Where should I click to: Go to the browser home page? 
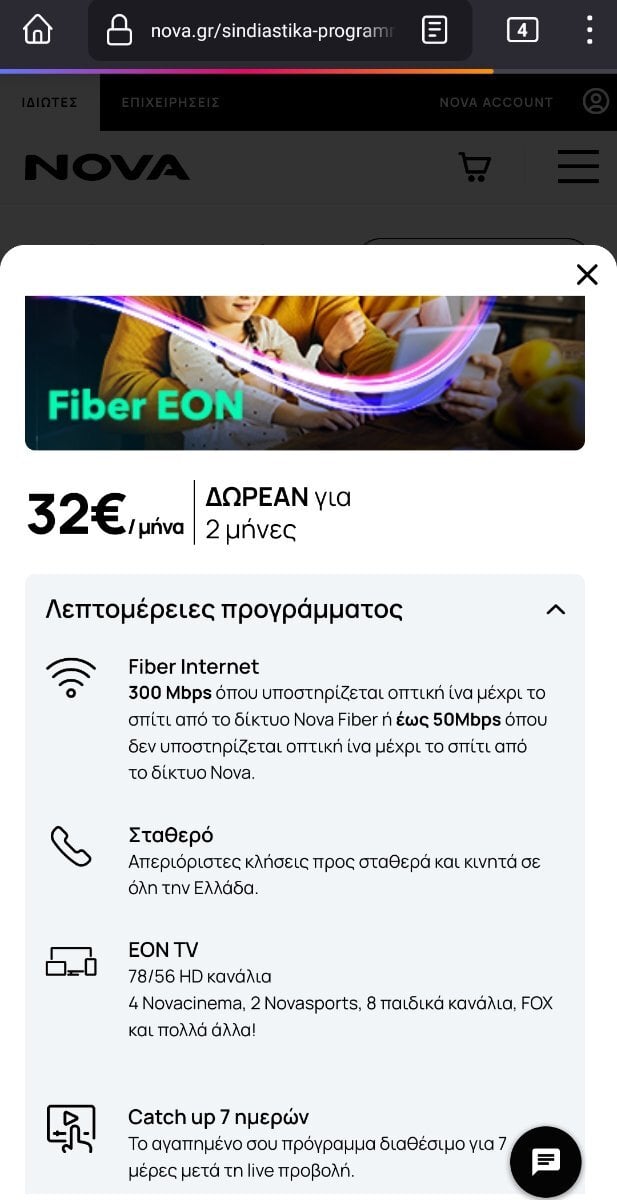coord(37,29)
